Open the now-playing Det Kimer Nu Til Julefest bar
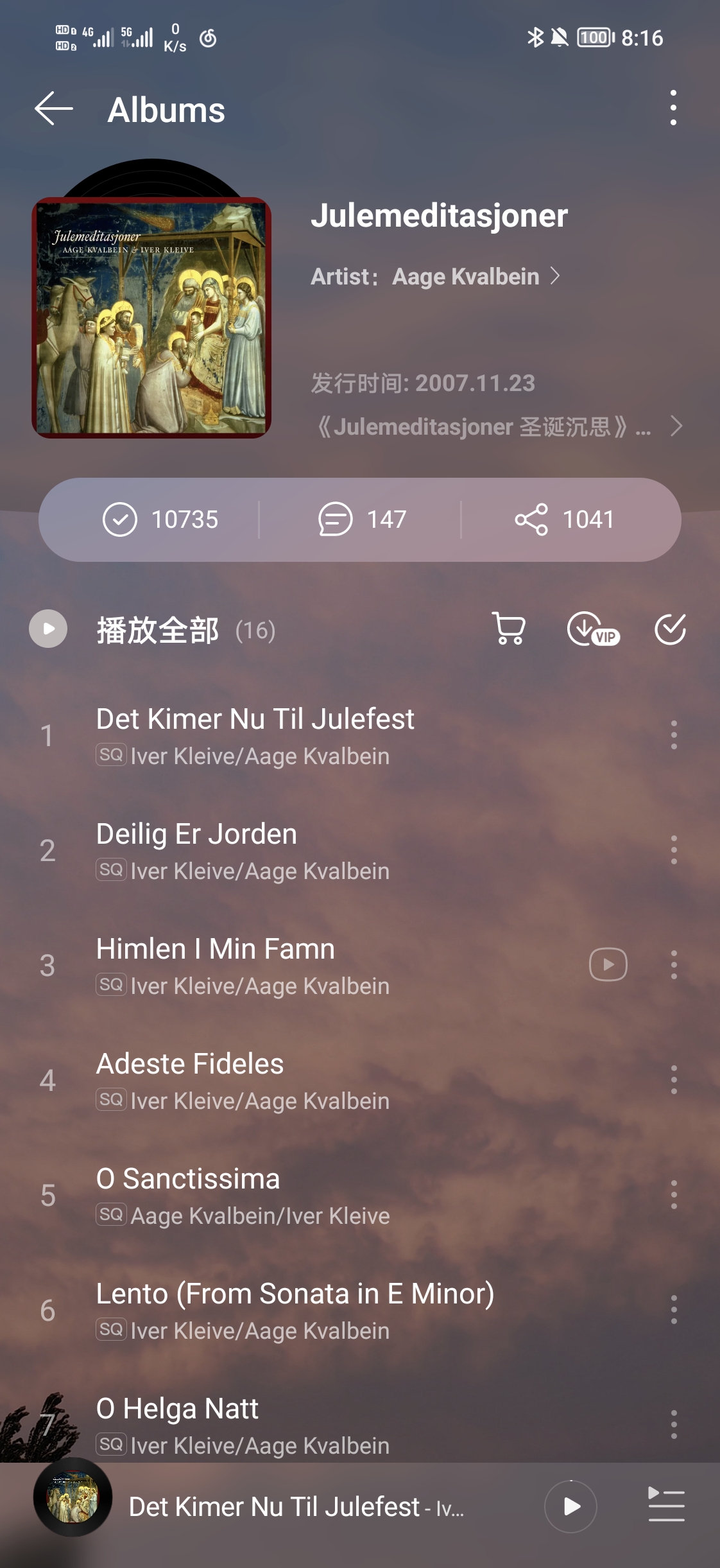Image resolution: width=720 pixels, height=1568 pixels. [295, 1507]
